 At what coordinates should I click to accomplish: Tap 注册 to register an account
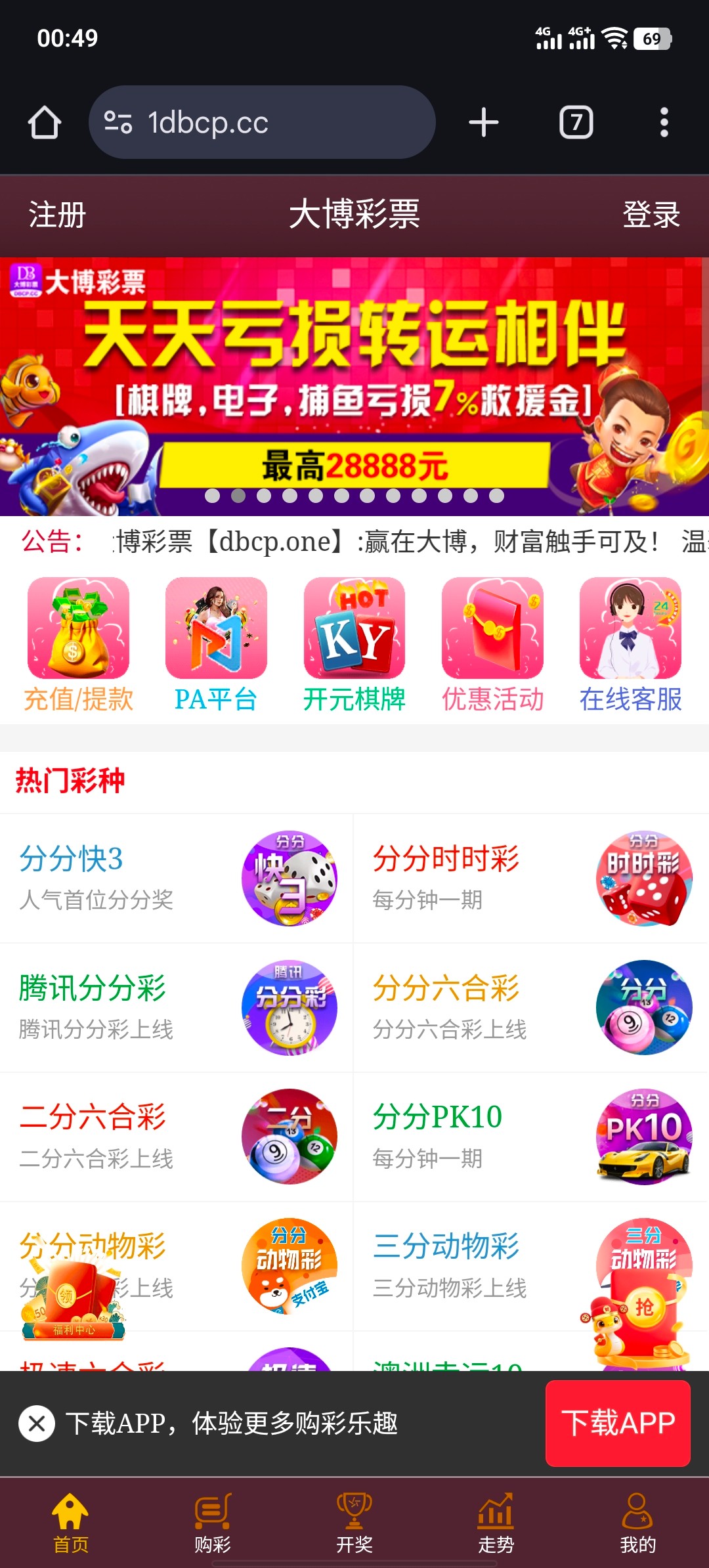point(57,215)
